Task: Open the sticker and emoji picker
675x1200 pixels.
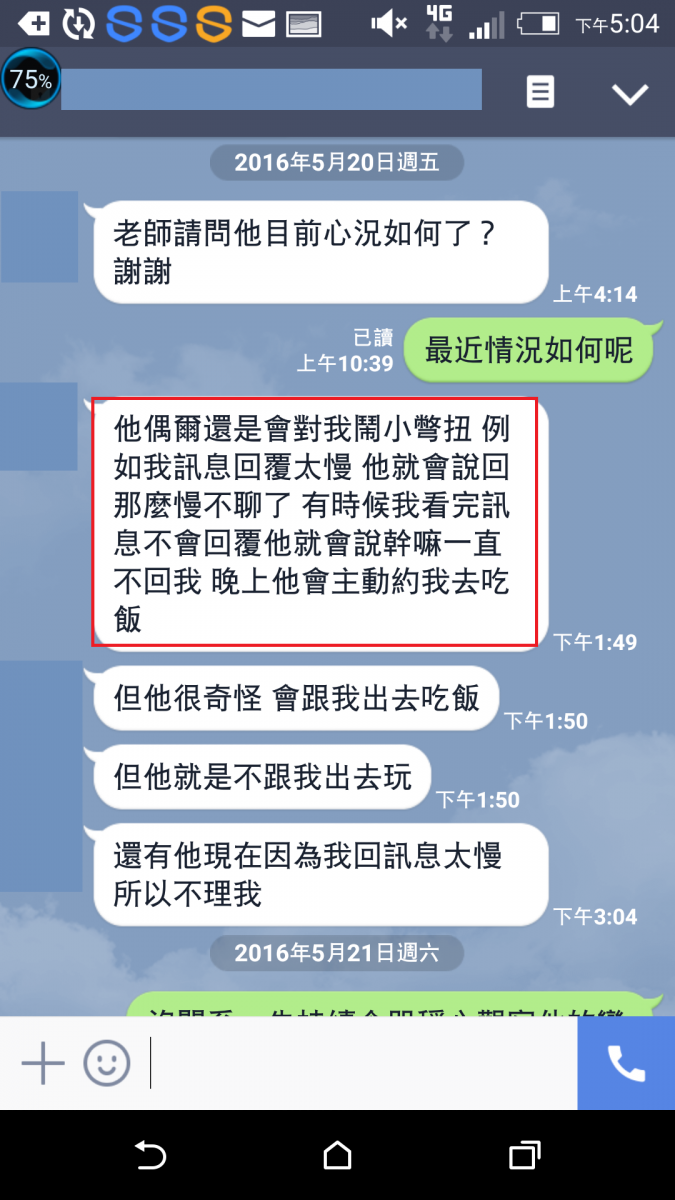Action: pyautogui.click(x=106, y=1063)
